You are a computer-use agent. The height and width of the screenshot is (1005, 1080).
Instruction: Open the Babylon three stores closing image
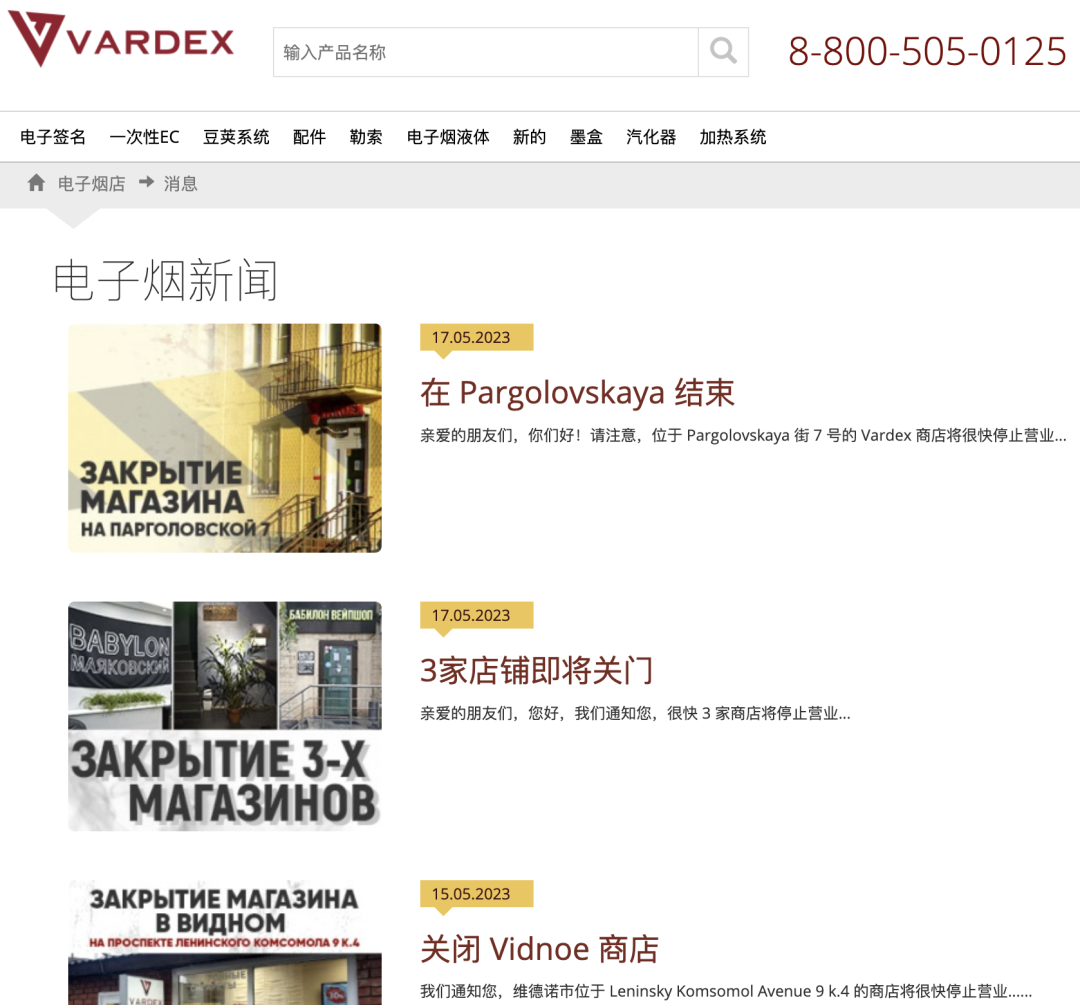[224, 716]
